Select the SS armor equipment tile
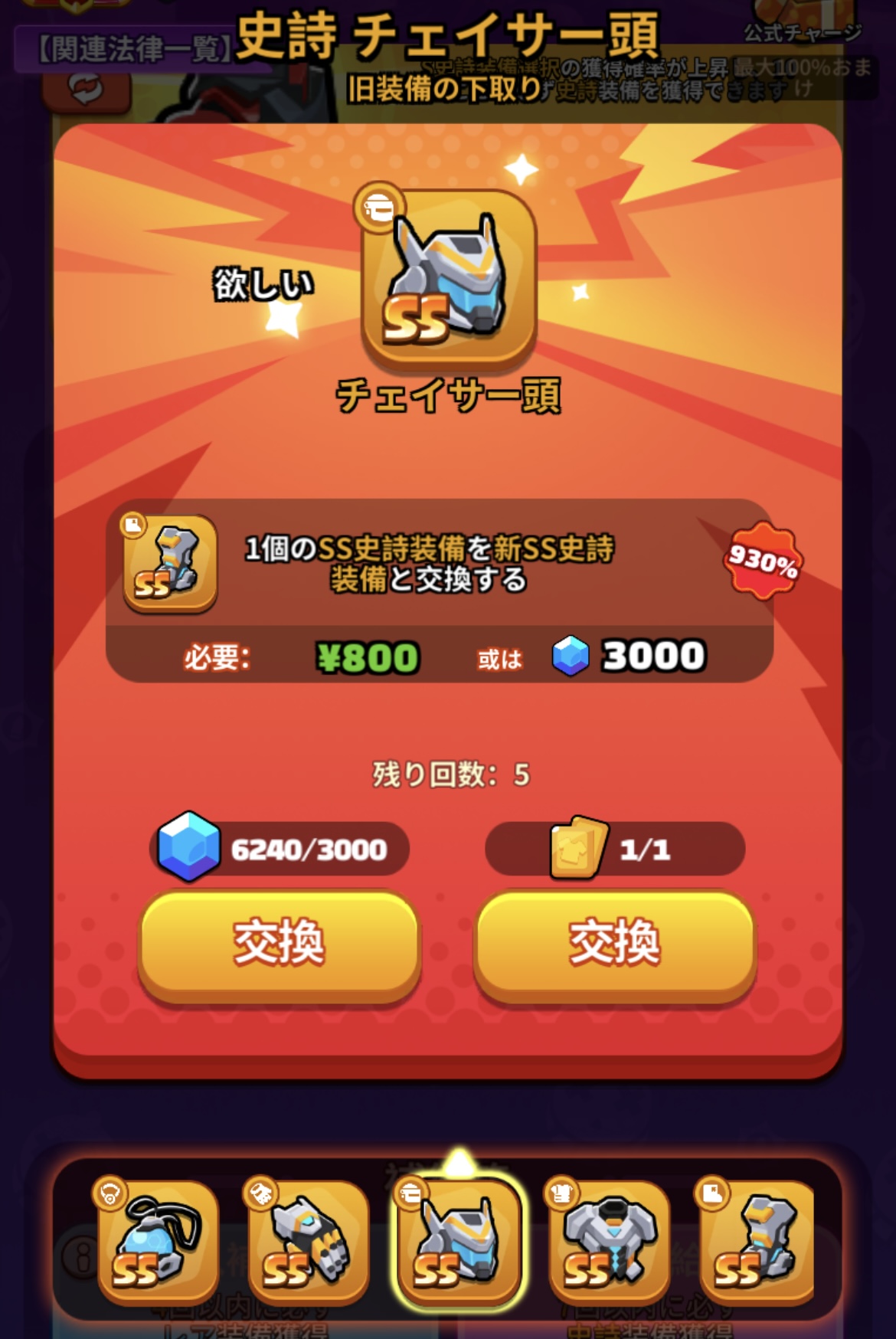This screenshot has width=896, height=1339. [608, 1240]
